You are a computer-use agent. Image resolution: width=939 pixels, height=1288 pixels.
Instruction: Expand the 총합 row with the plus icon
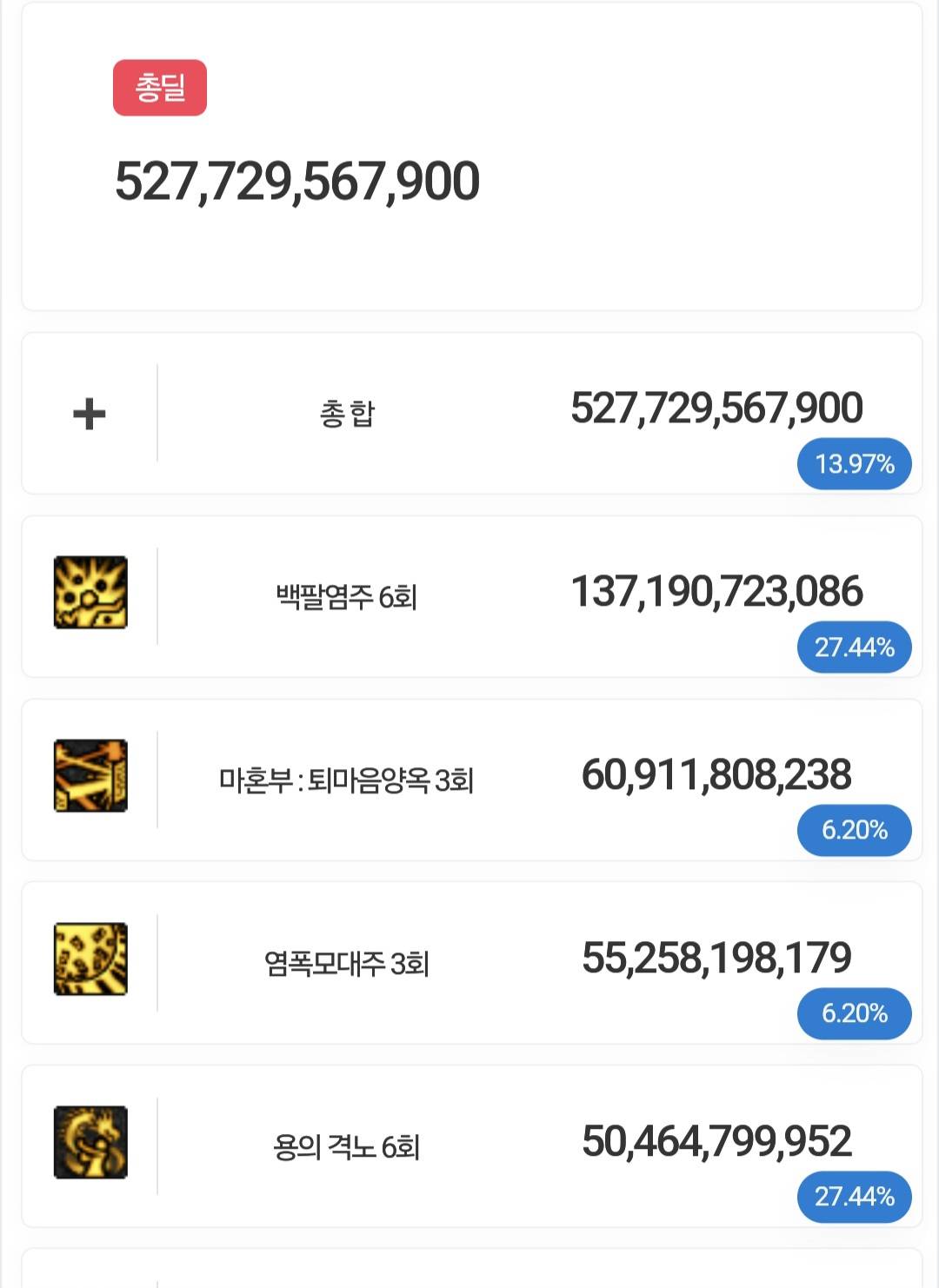pos(90,414)
